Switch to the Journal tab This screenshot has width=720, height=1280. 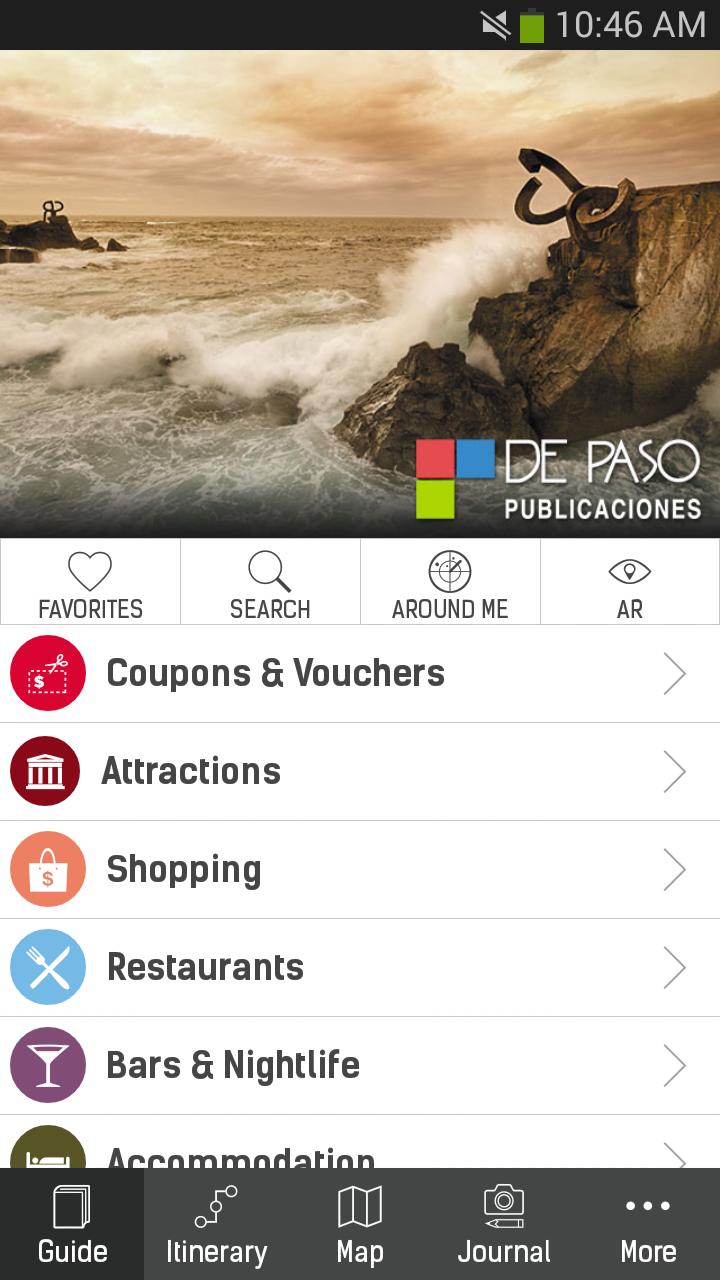504,1225
